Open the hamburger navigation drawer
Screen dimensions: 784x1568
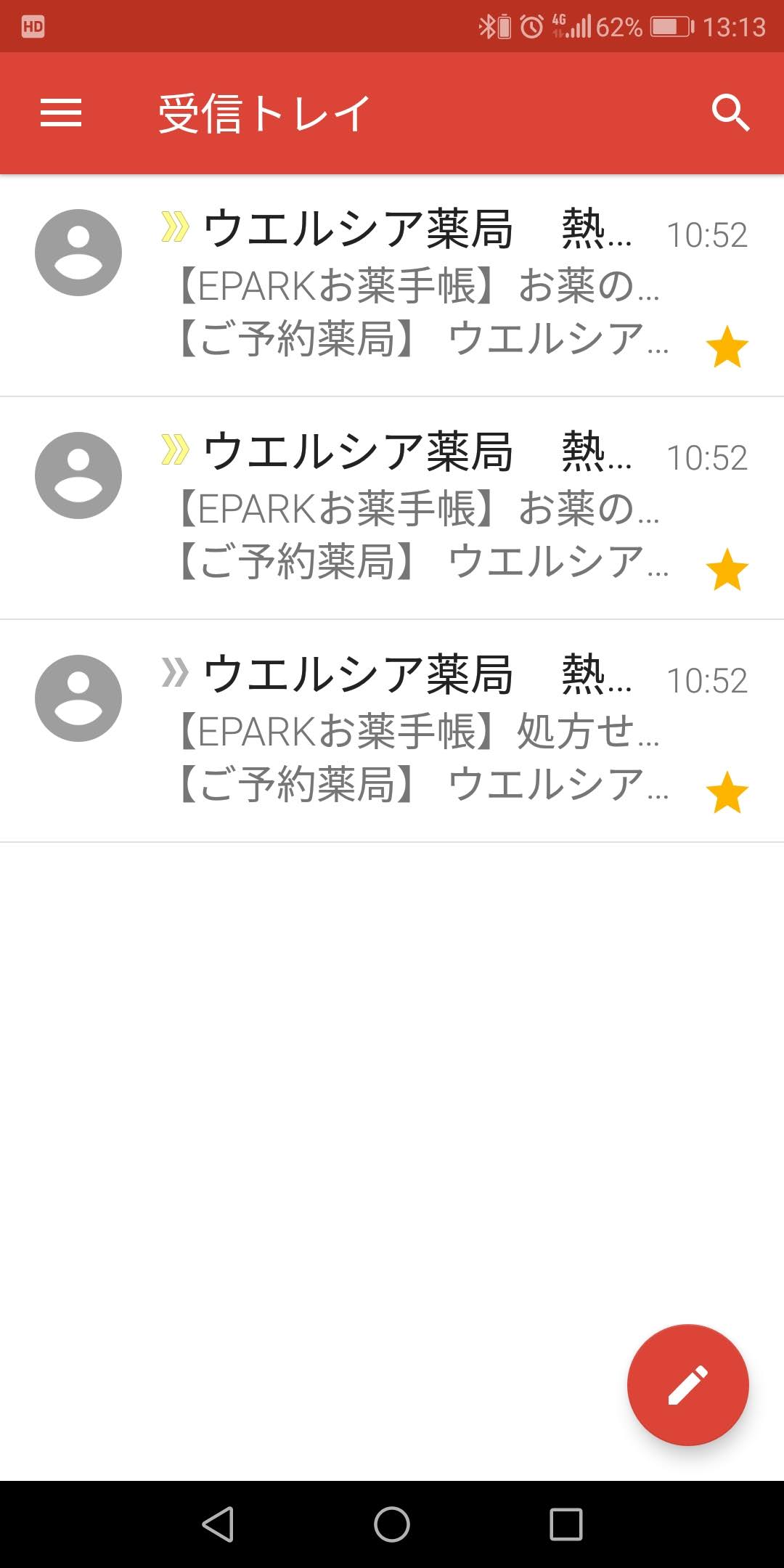click(61, 113)
